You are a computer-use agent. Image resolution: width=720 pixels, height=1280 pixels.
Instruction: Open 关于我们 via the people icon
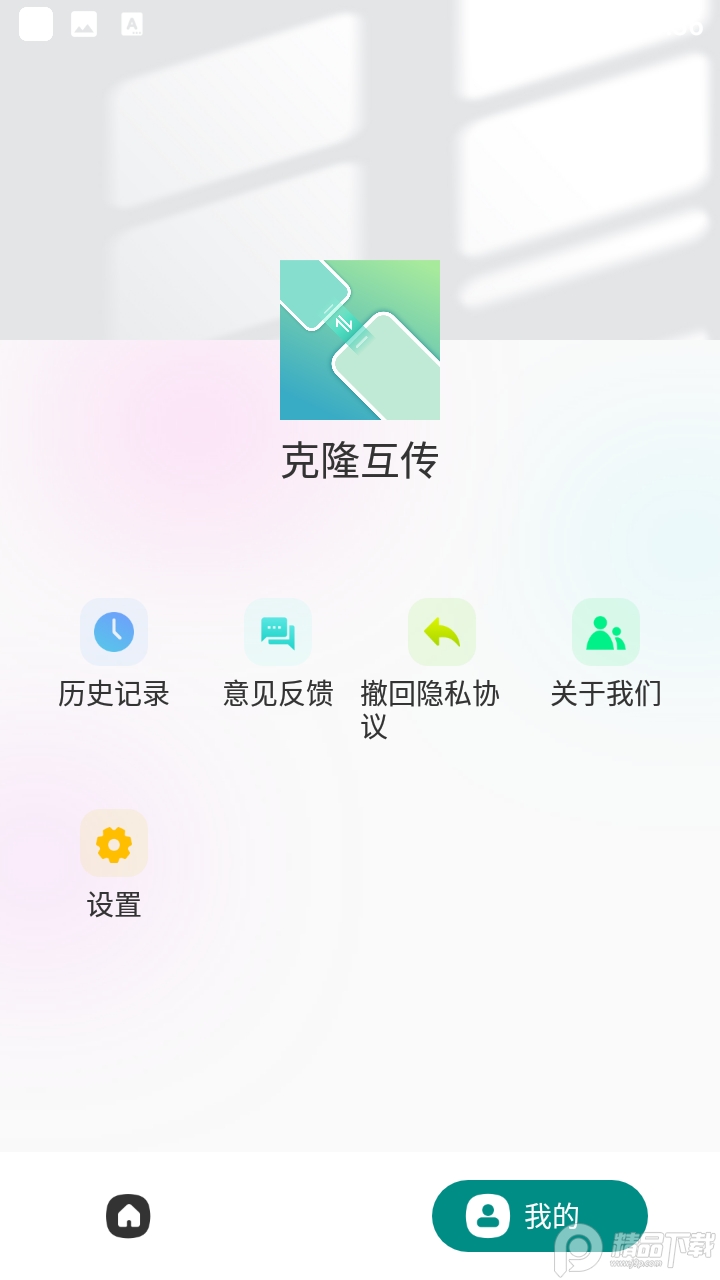[606, 632]
